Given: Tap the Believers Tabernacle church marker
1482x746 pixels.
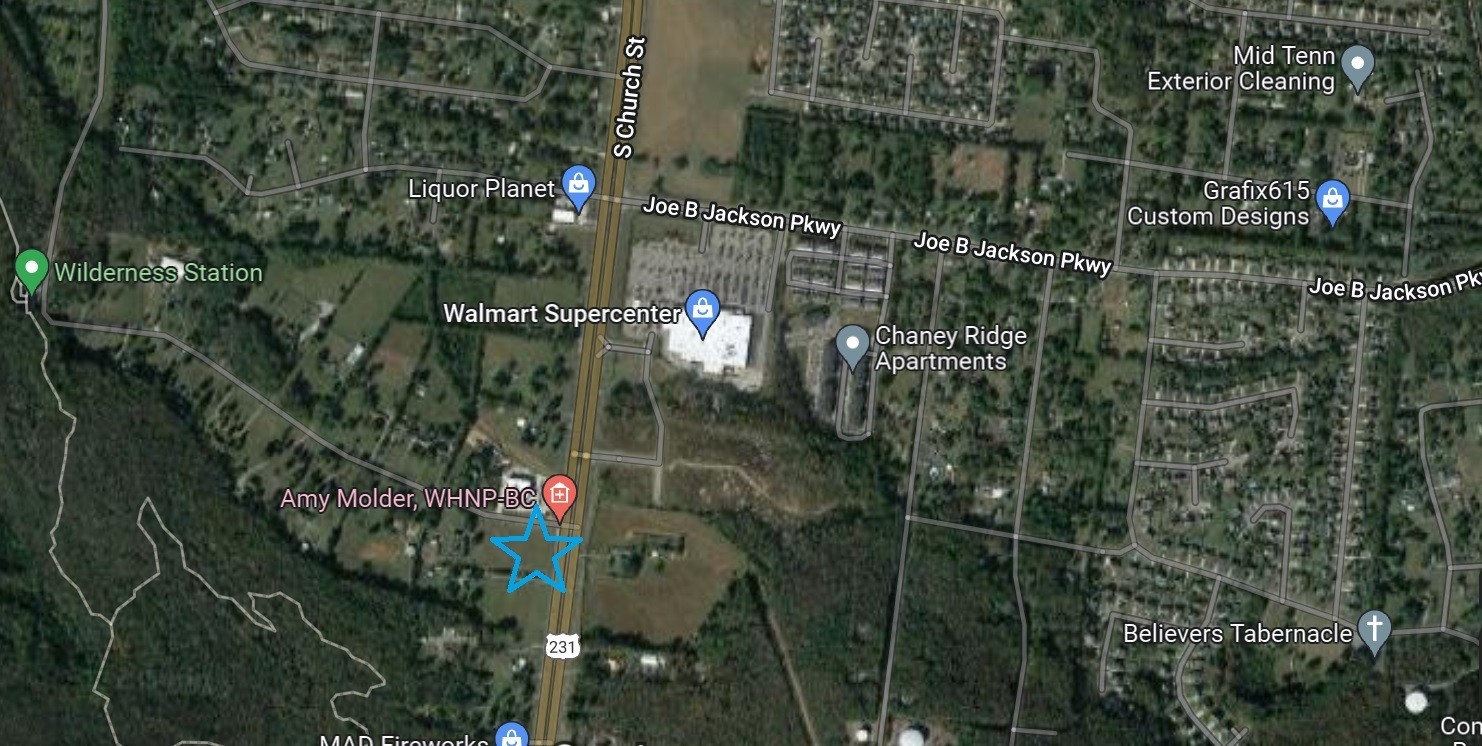Looking at the screenshot, I should [x=1375, y=631].
